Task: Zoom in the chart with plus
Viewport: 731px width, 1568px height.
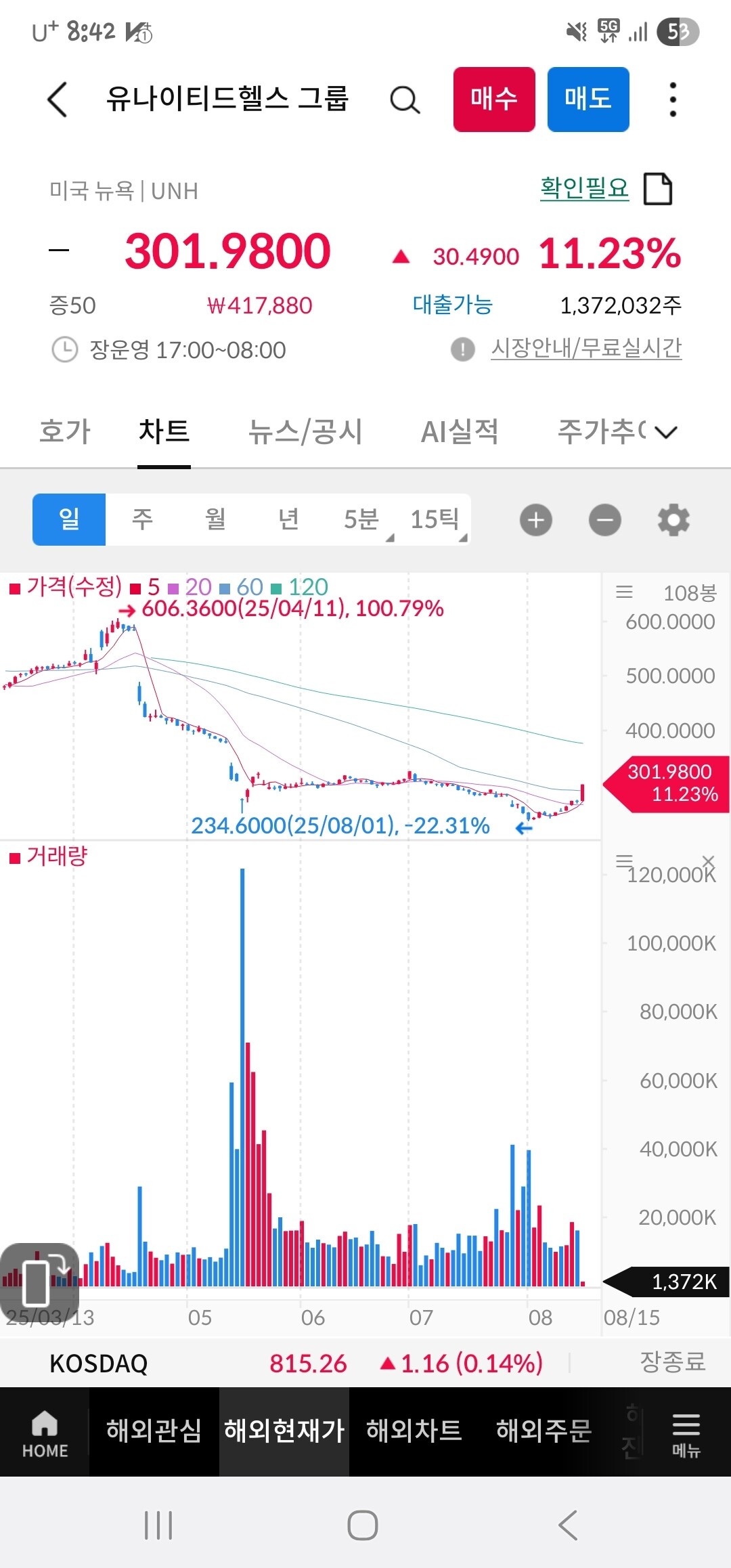Action: point(536,520)
